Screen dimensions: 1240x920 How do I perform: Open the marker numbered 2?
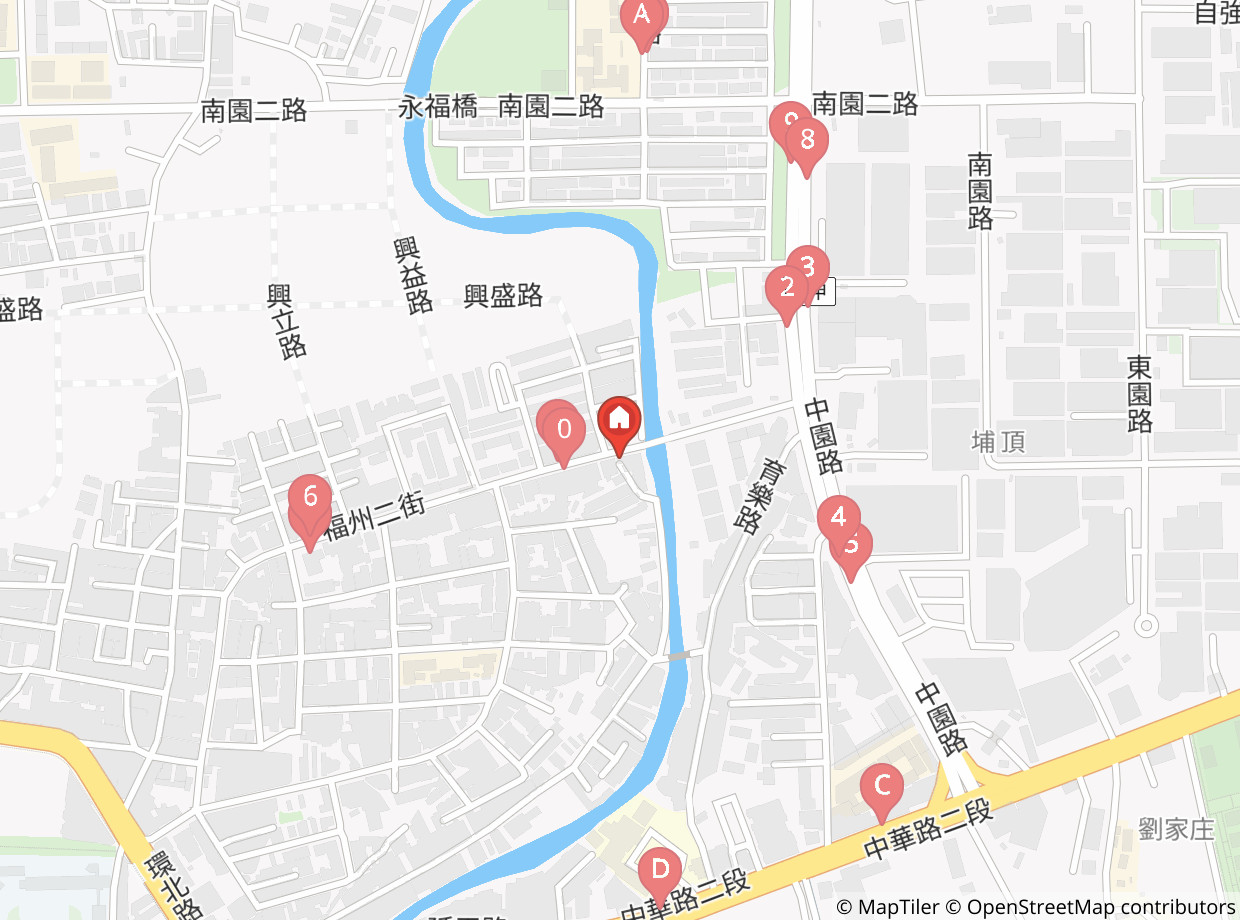787,294
